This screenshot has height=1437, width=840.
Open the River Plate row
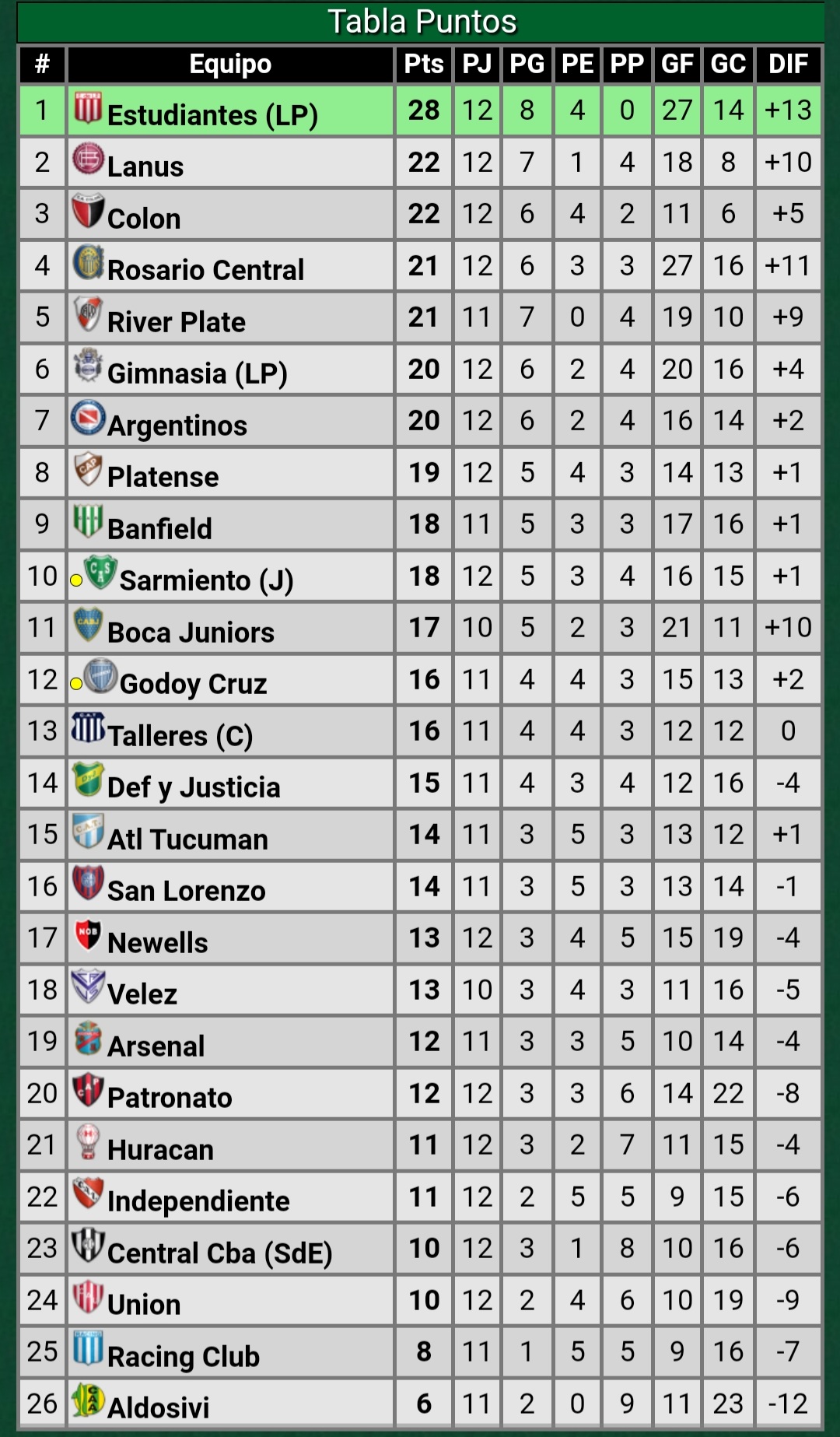[176, 321]
